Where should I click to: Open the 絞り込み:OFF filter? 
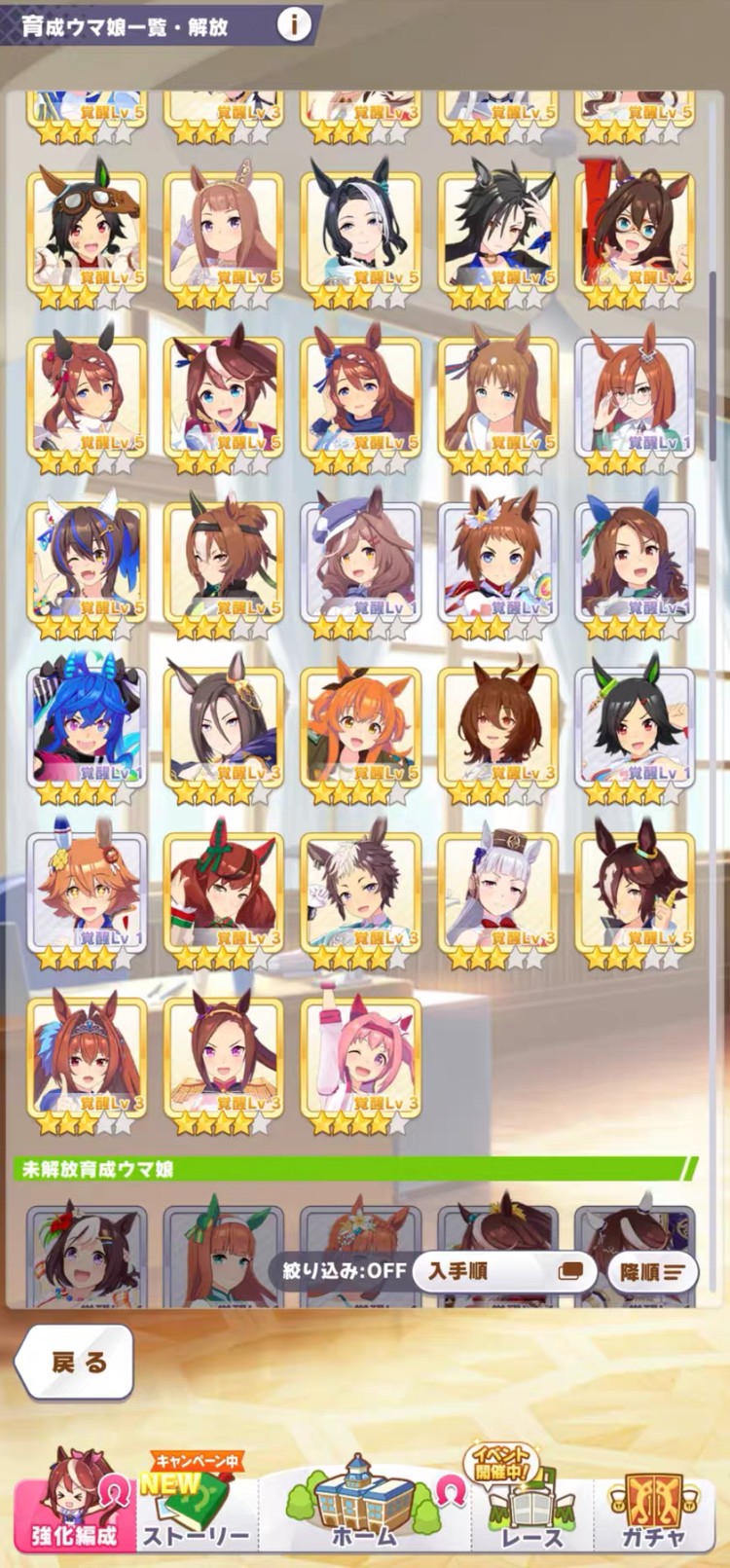coord(344,1271)
